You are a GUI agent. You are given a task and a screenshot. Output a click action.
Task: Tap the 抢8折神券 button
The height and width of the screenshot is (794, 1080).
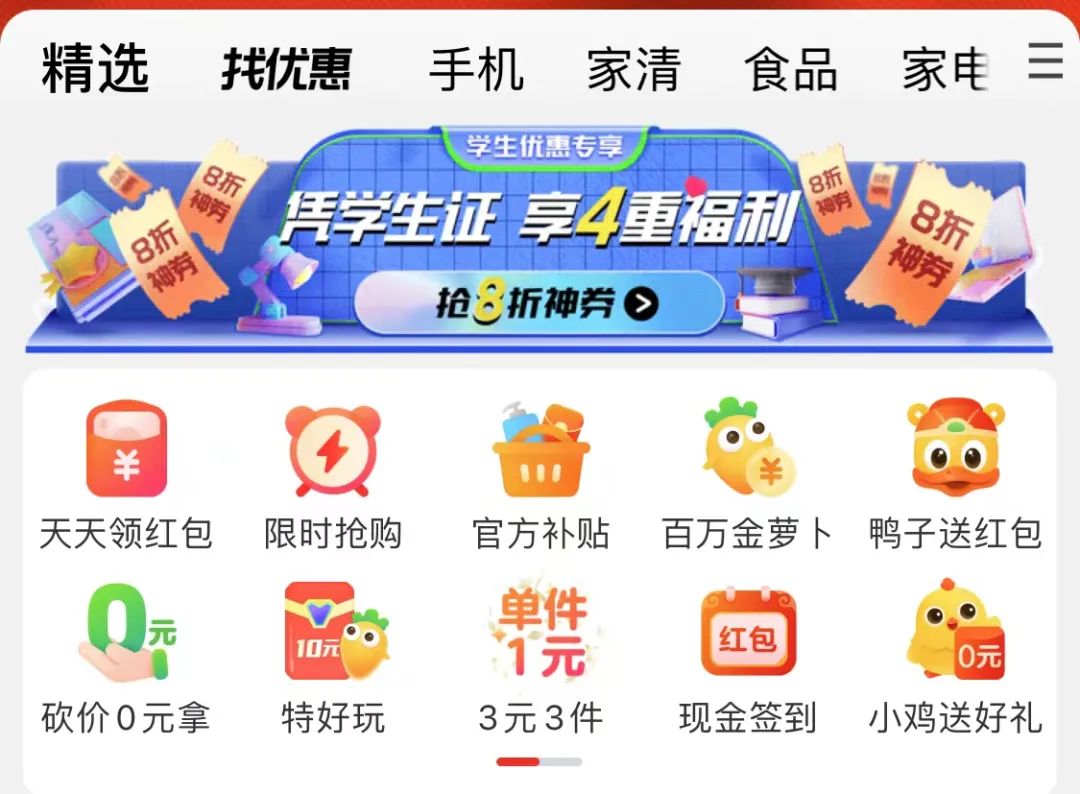tap(539, 303)
